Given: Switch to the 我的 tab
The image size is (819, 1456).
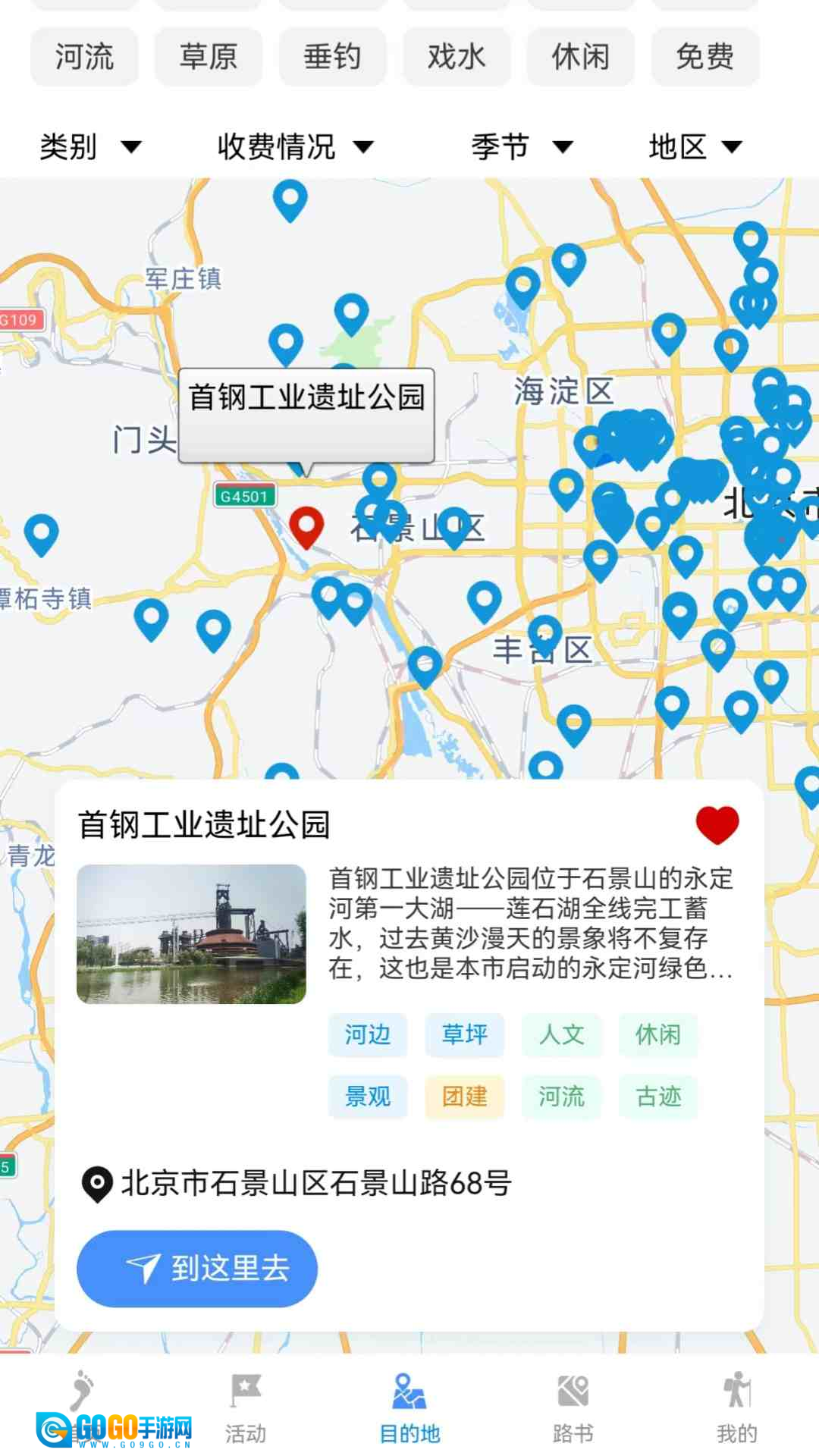Looking at the screenshot, I should (x=736, y=1408).
